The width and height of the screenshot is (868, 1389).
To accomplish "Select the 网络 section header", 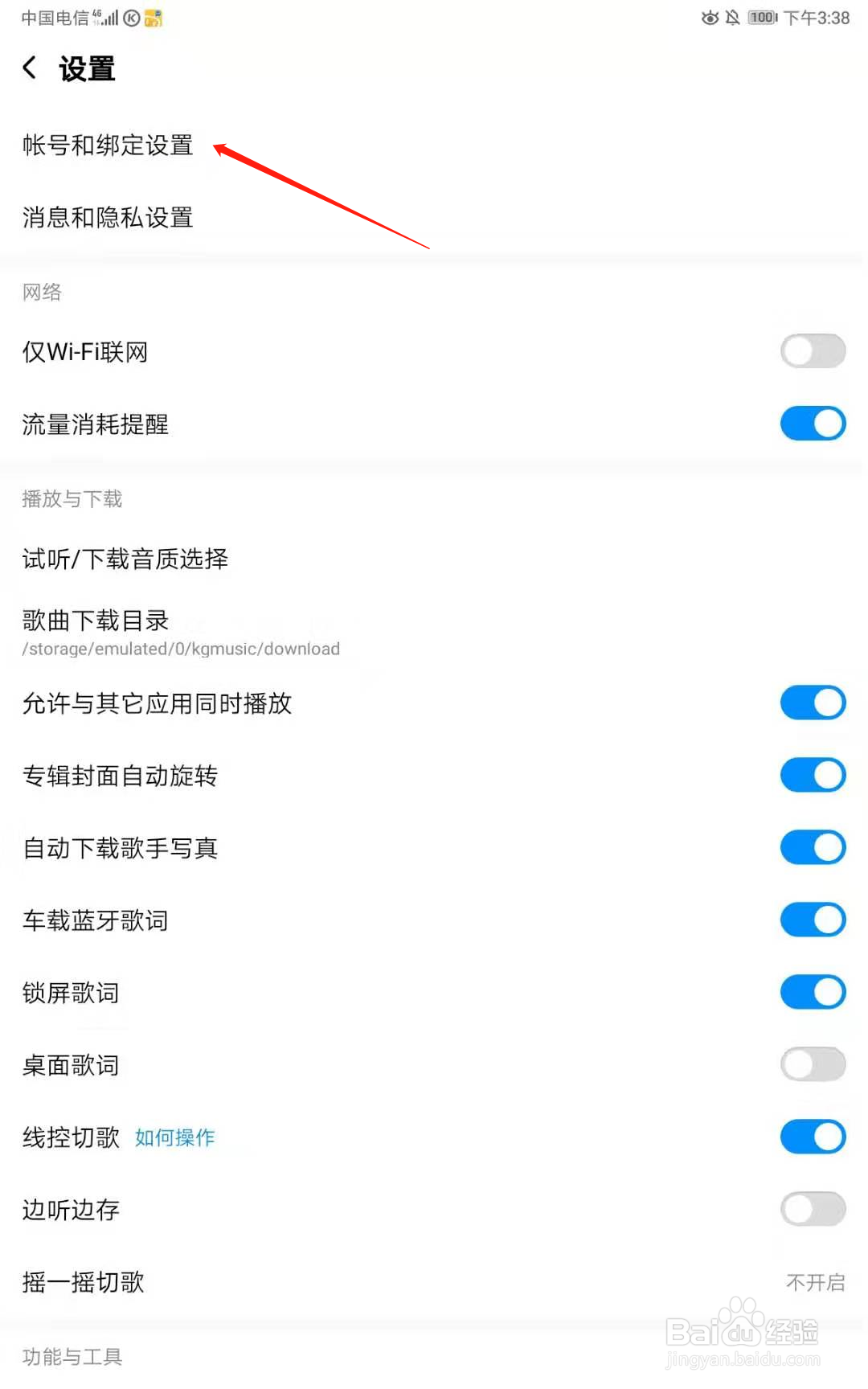I will point(42,293).
